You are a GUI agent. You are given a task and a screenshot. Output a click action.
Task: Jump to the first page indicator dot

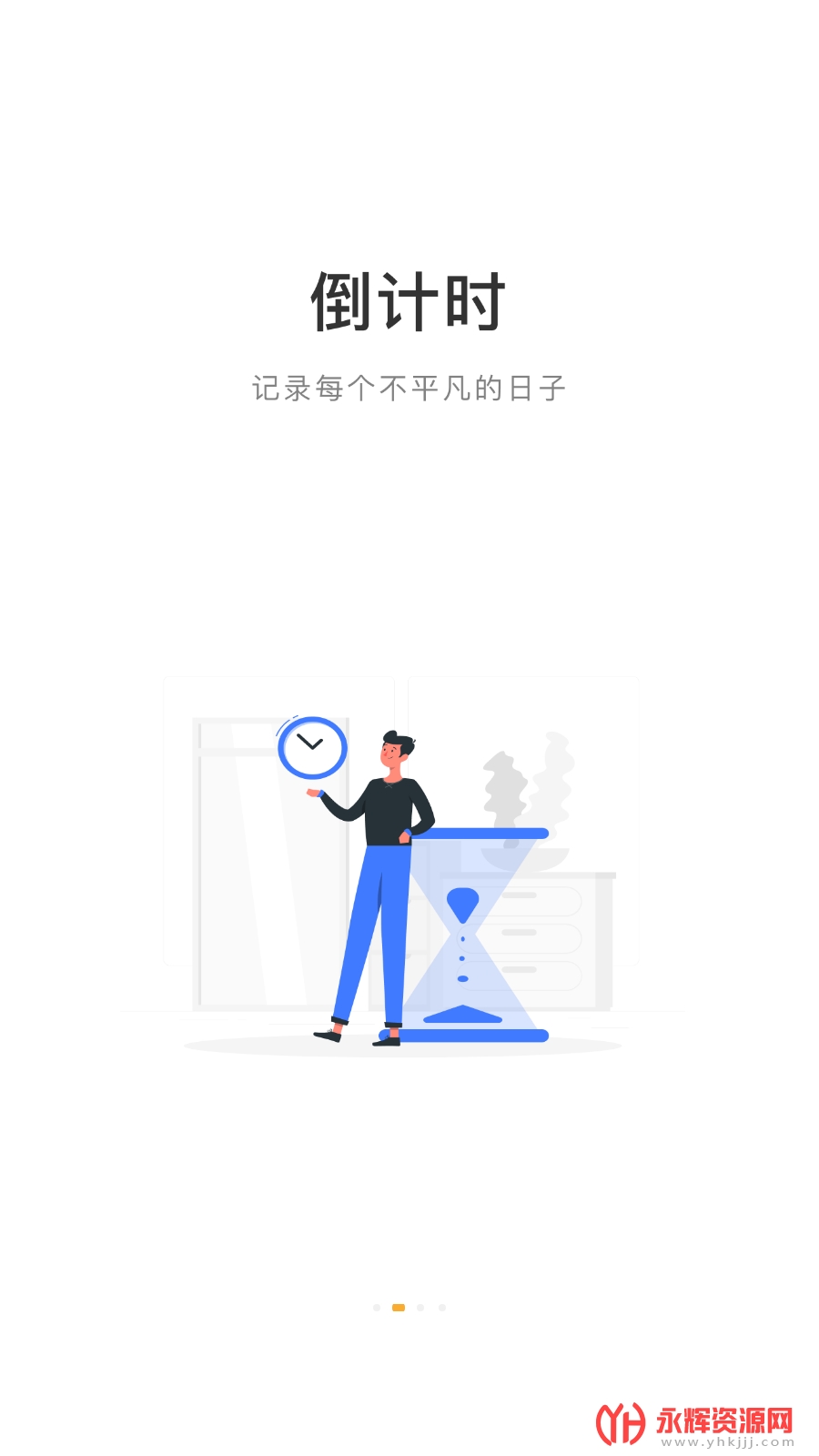coord(377,1308)
